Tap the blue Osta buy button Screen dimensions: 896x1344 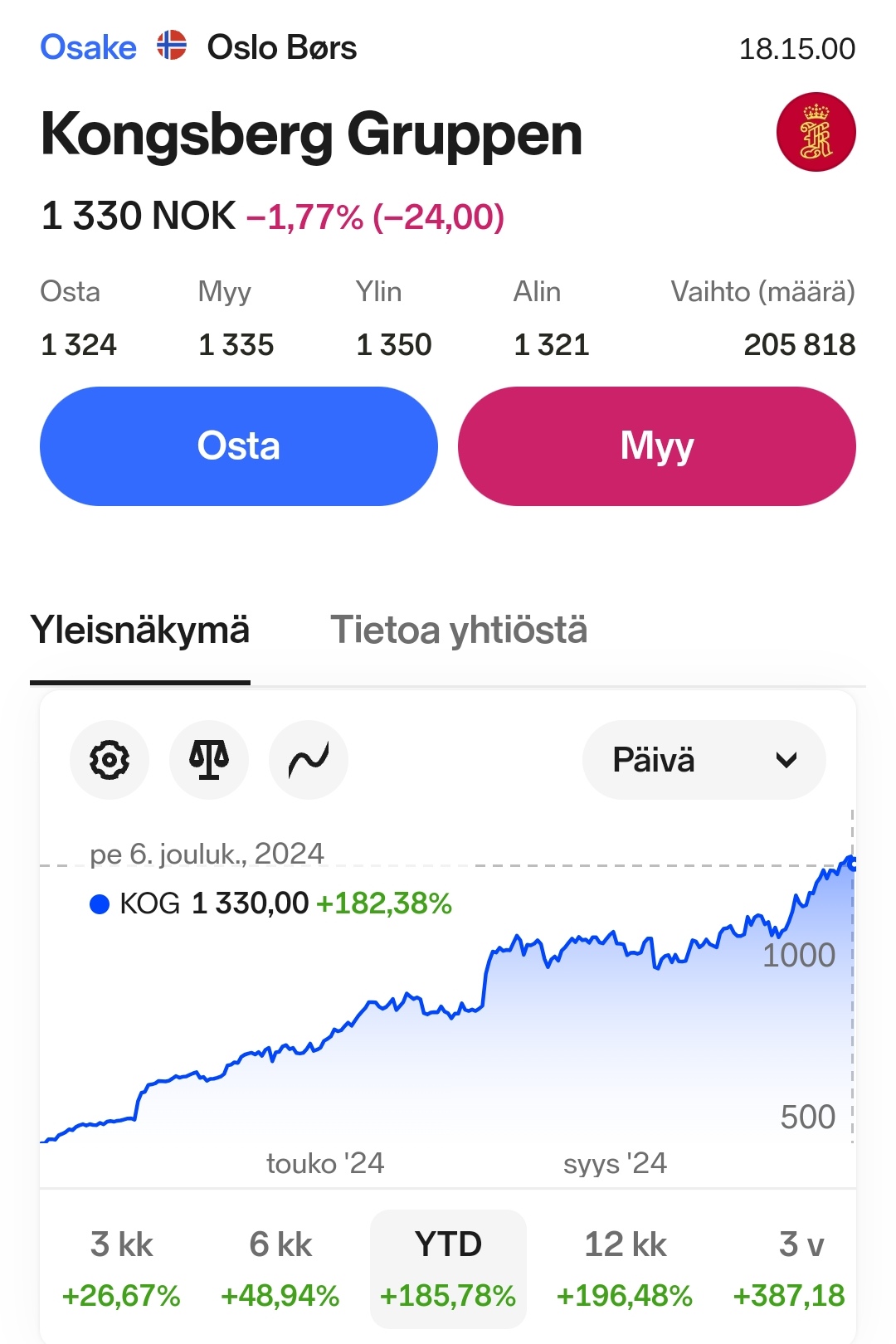click(239, 446)
